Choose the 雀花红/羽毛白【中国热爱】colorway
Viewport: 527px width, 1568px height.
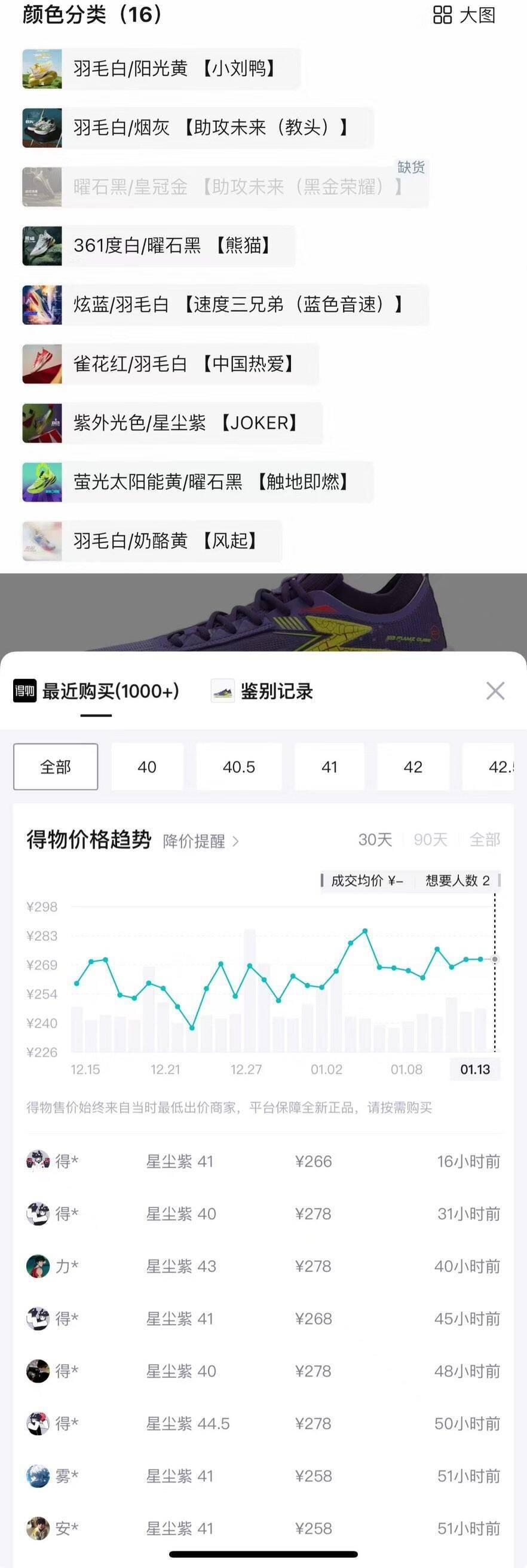176,364
